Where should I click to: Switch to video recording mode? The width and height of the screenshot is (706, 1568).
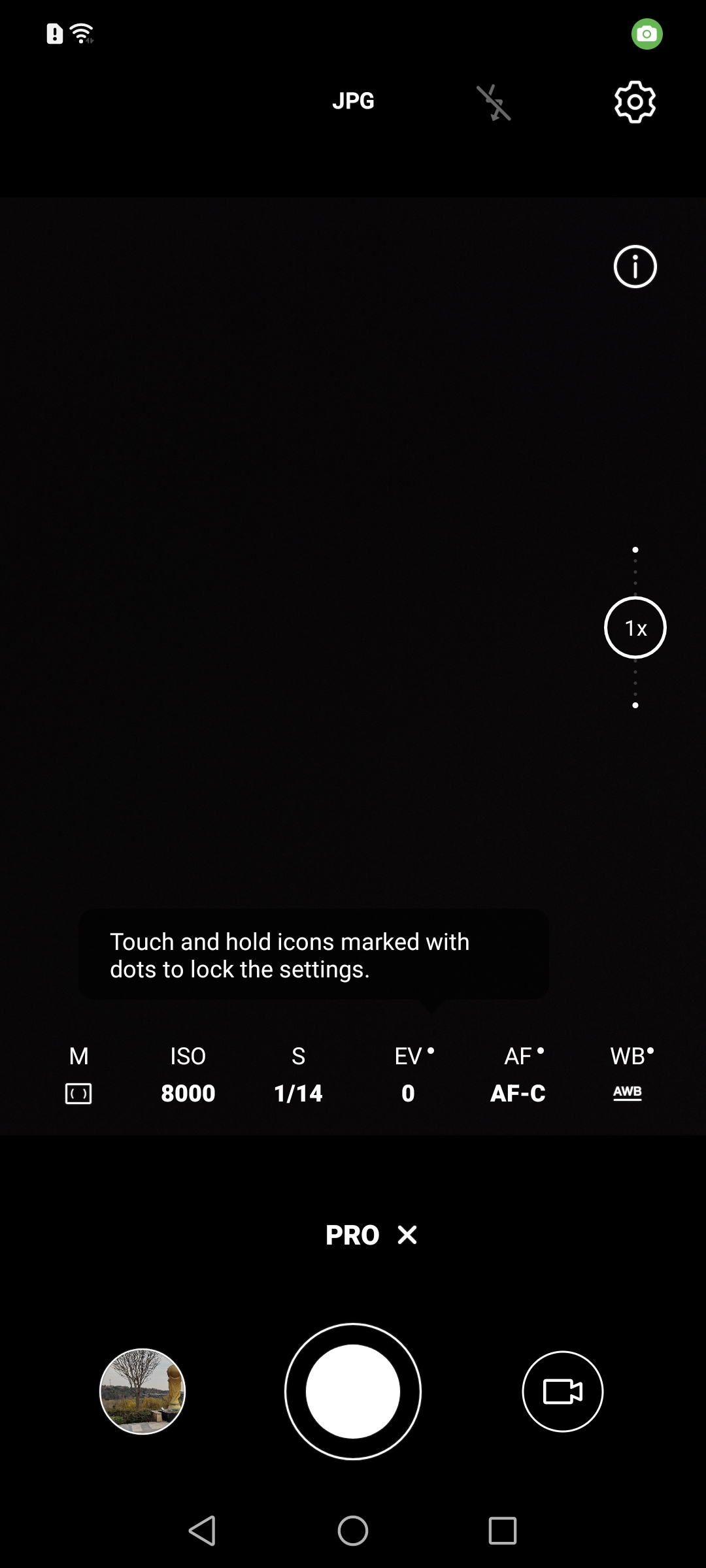(563, 1391)
